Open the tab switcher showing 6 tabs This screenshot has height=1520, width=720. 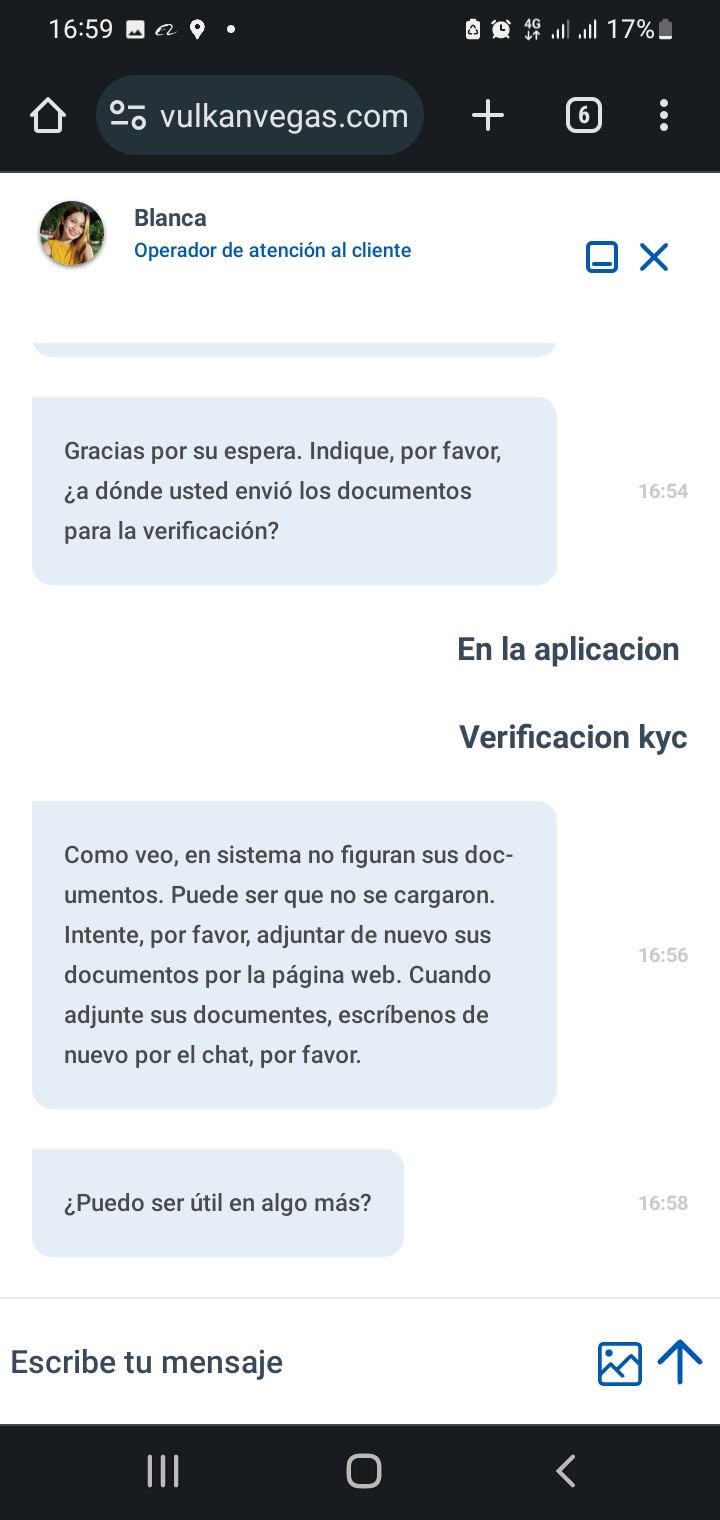[583, 116]
